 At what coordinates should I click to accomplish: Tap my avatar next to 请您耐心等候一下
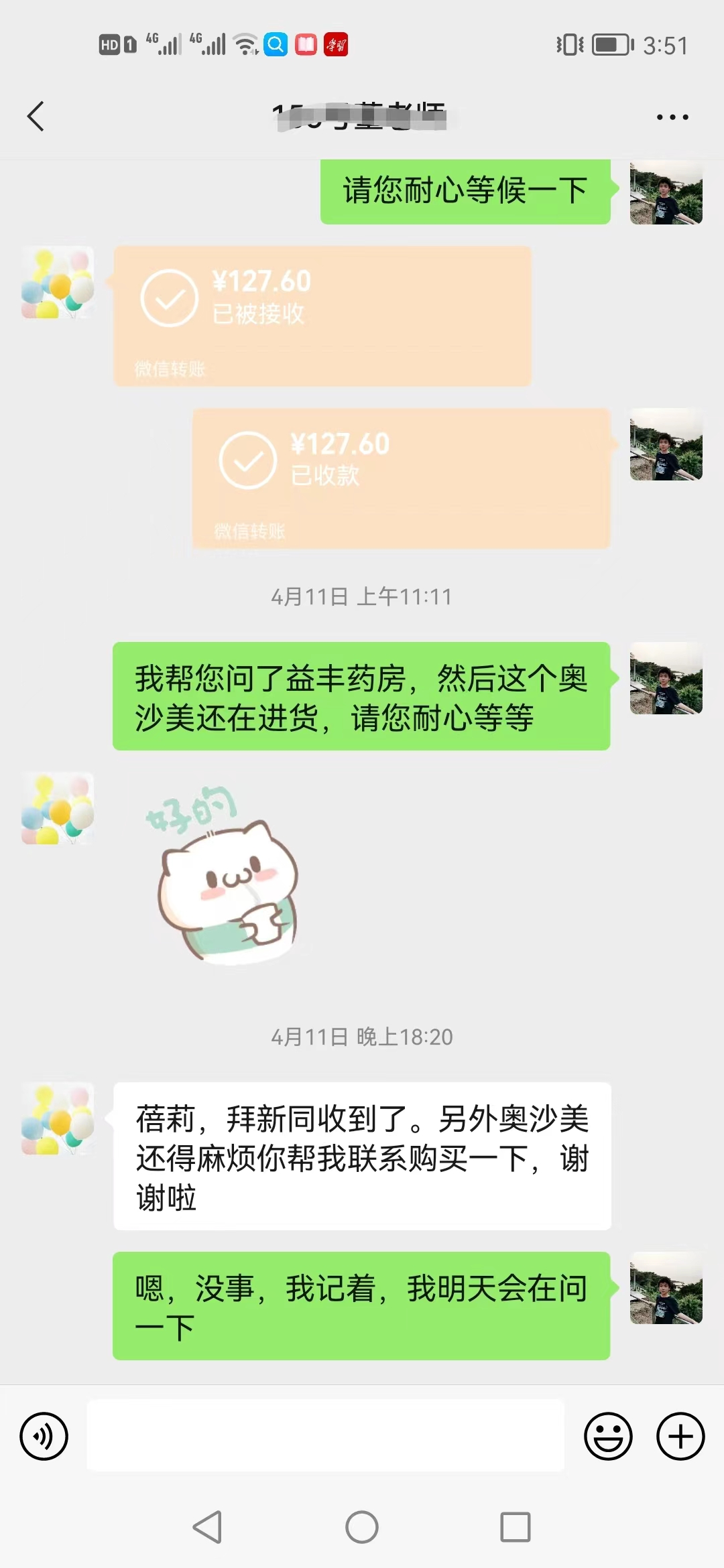point(666,193)
